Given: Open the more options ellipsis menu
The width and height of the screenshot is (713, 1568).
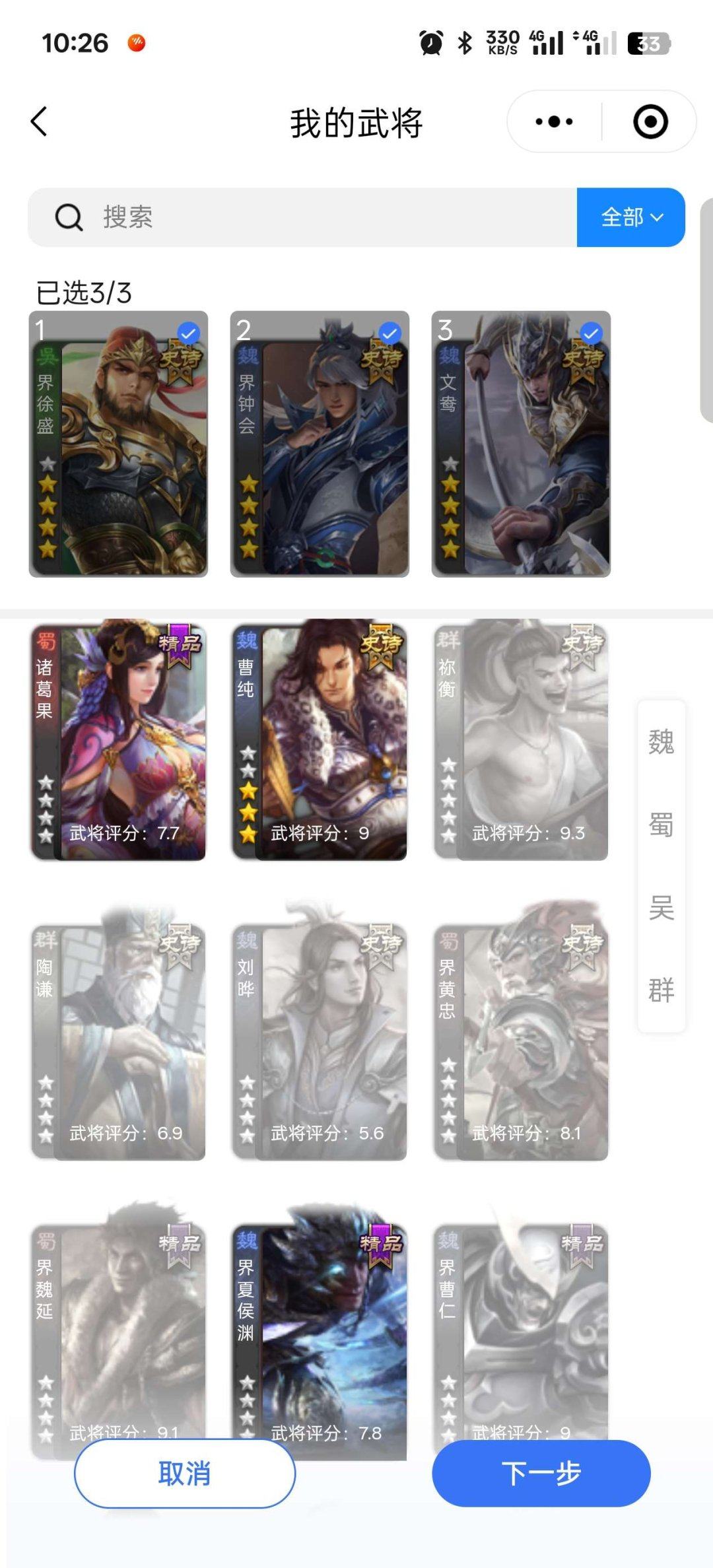Looking at the screenshot, I should 553,121.
